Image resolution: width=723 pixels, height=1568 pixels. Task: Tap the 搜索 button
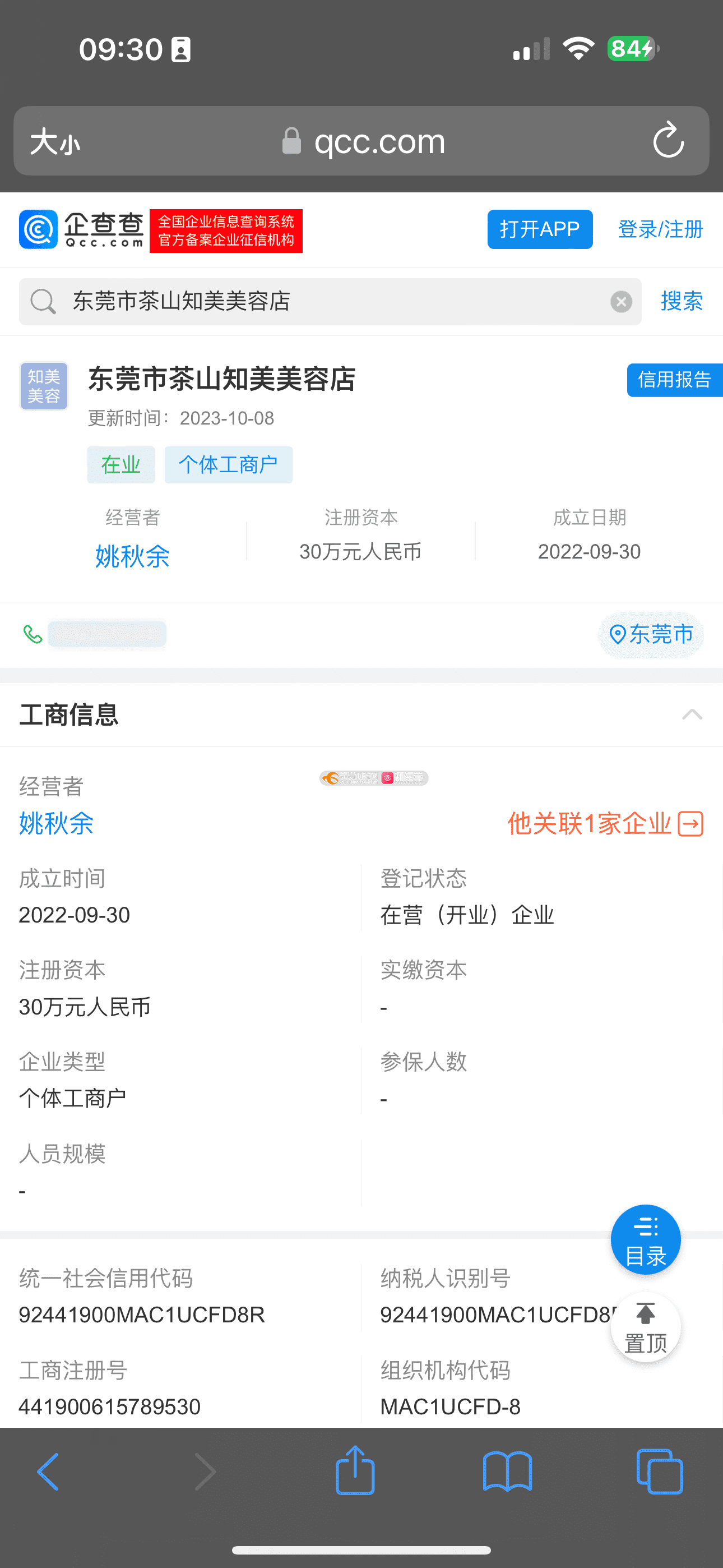[x=682, y=301]
